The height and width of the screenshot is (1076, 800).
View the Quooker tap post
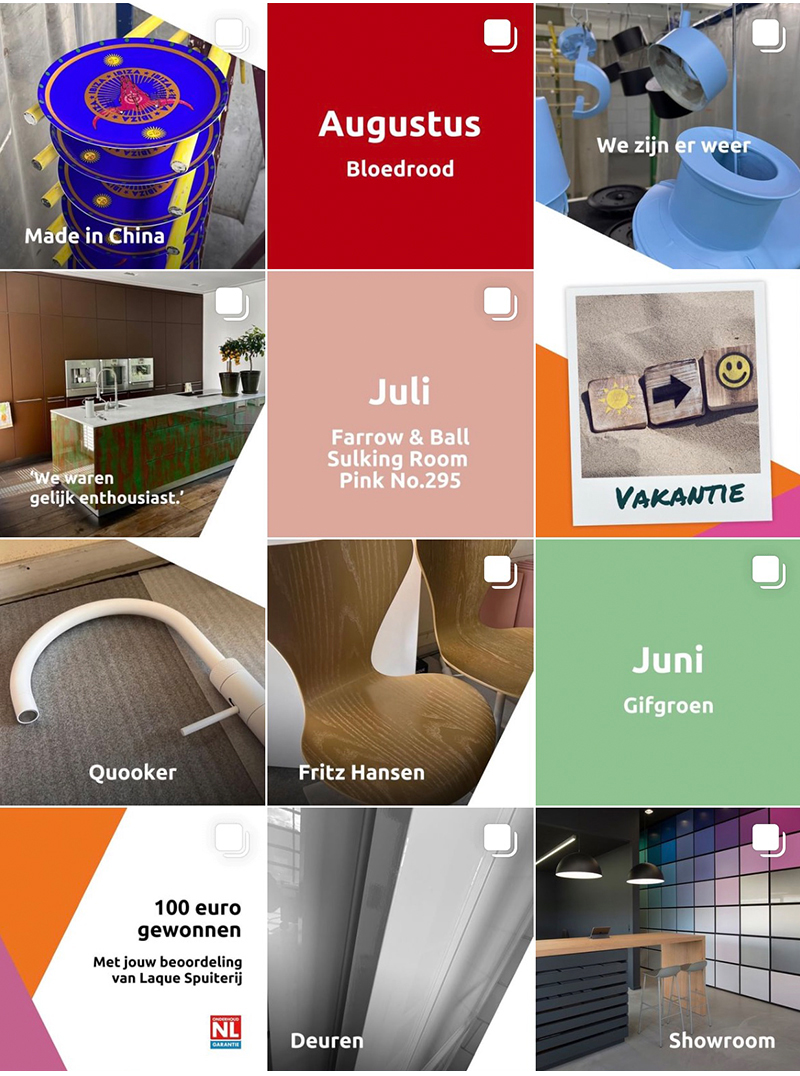[132, 672]
